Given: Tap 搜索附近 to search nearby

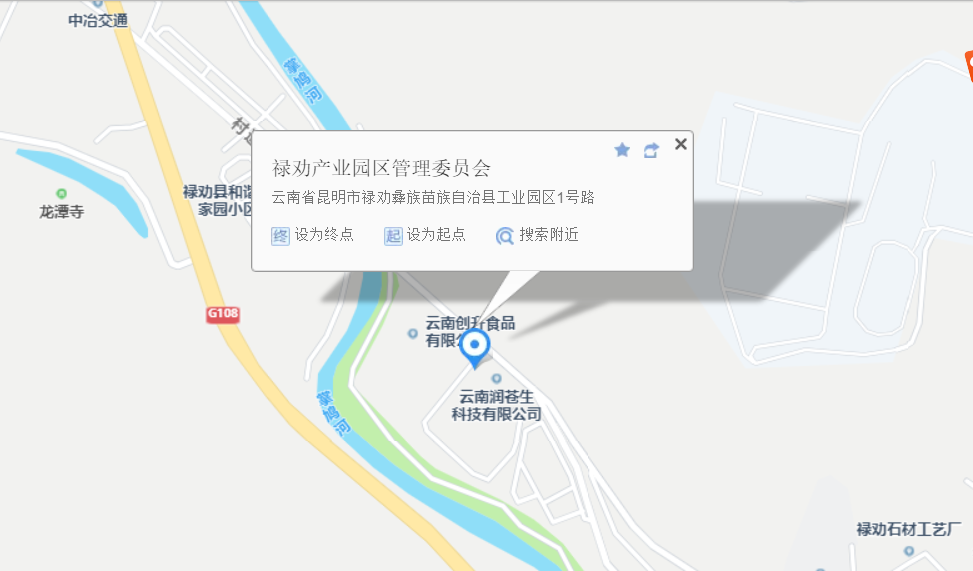Looking at the screenshot, I should 538,235.
